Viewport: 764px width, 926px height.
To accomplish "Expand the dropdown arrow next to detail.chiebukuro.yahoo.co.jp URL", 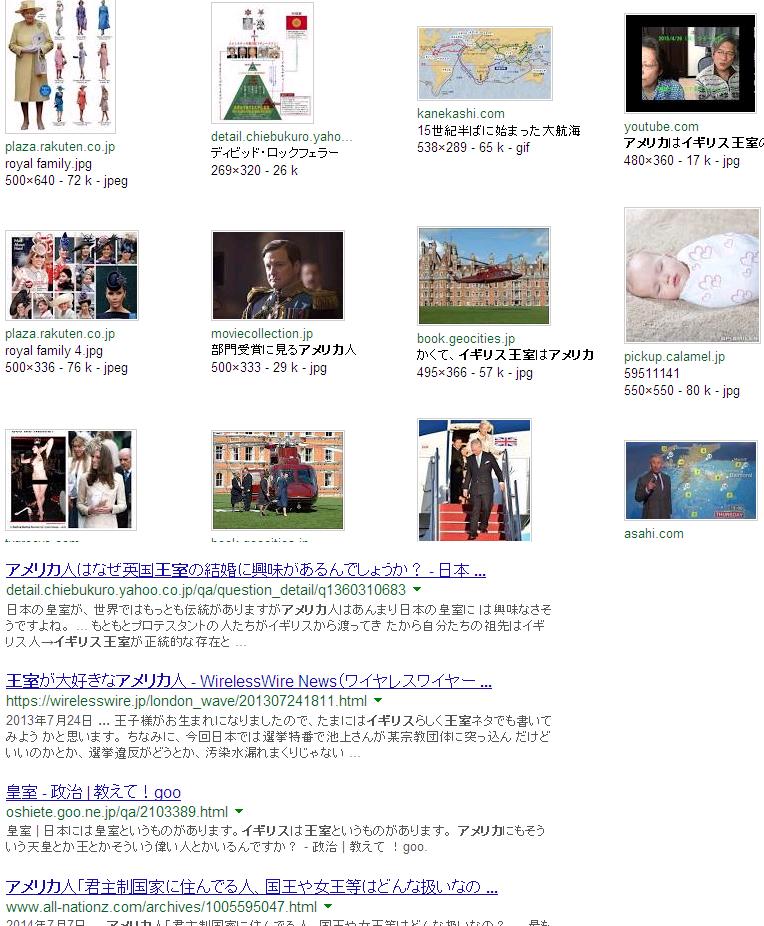I will click(417, 591).
